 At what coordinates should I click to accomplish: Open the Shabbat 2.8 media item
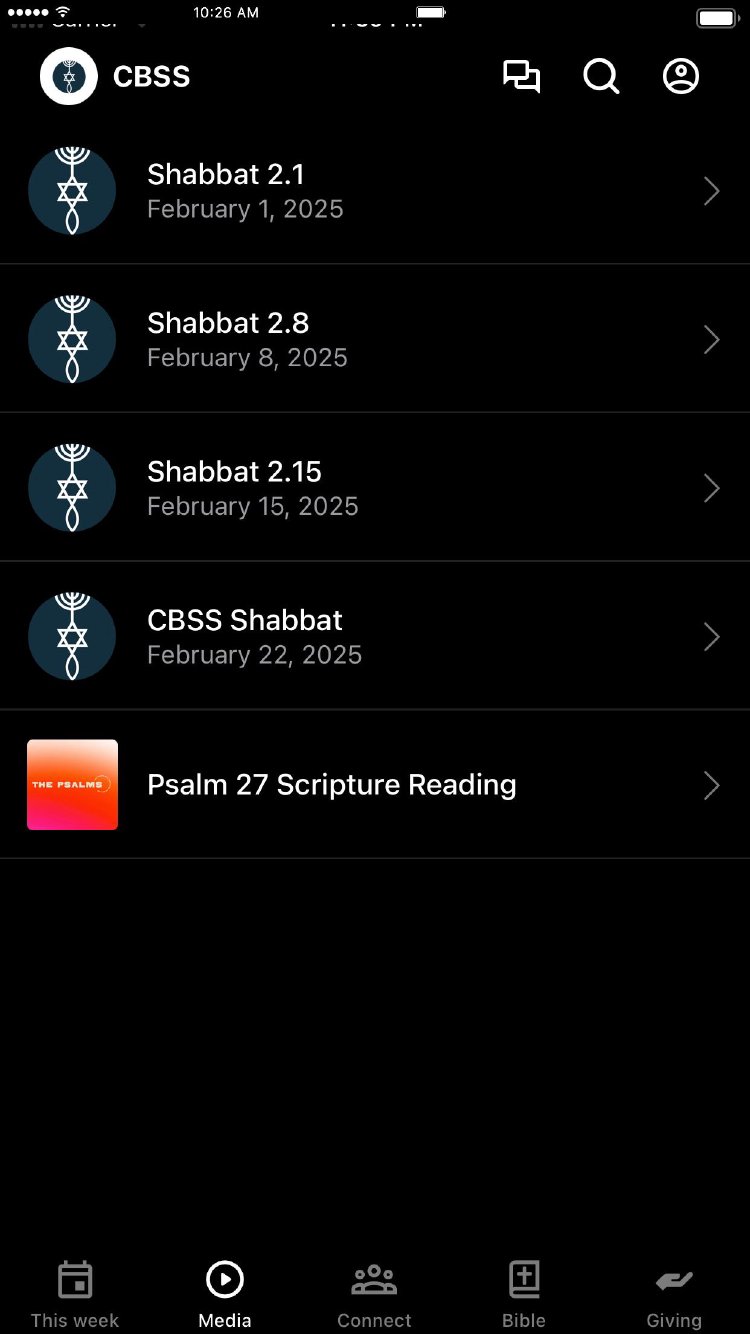[375, 340]
